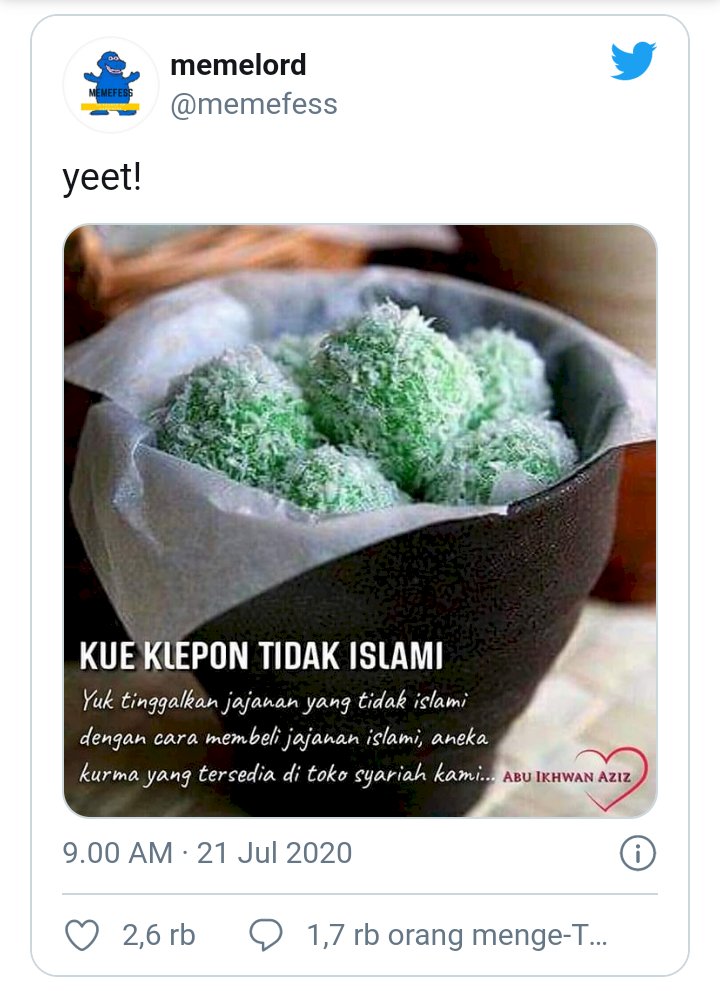Open the kue klepon image in tweet
The width and height of the screenshot is (720, 991).
360,520
